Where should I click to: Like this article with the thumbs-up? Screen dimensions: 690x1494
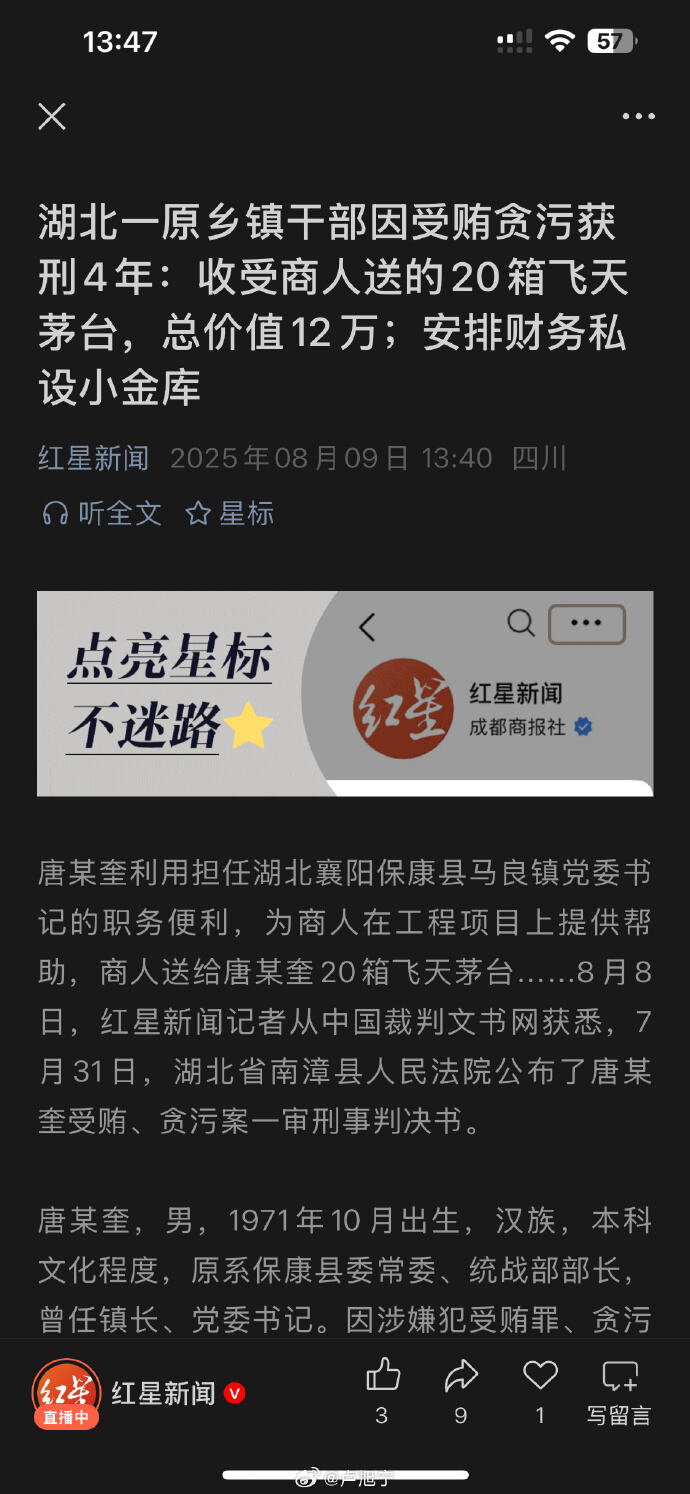(x=382, y=1377)
